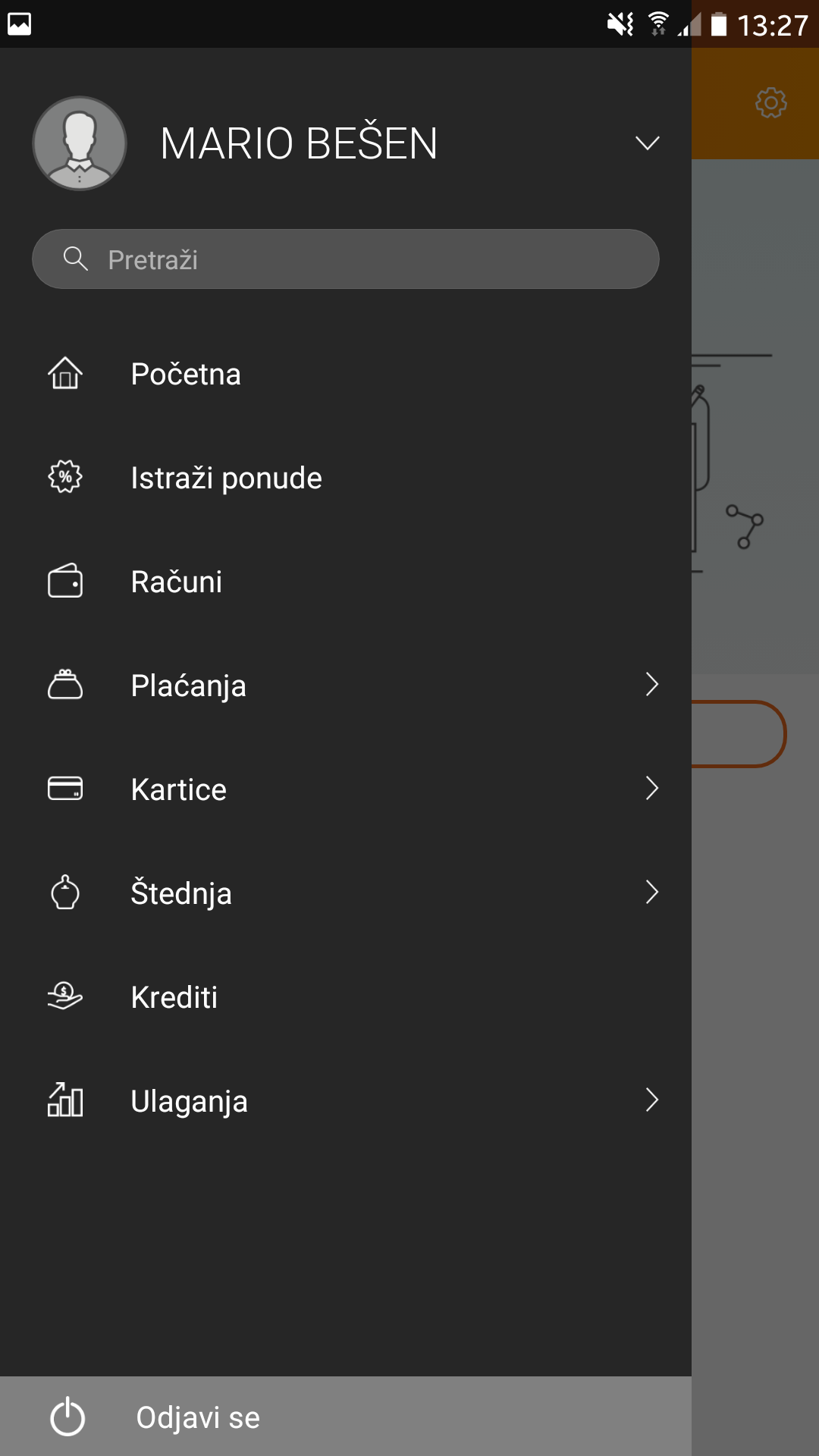
Task: Select Krediti loans entry
Action: coord(346,997)
